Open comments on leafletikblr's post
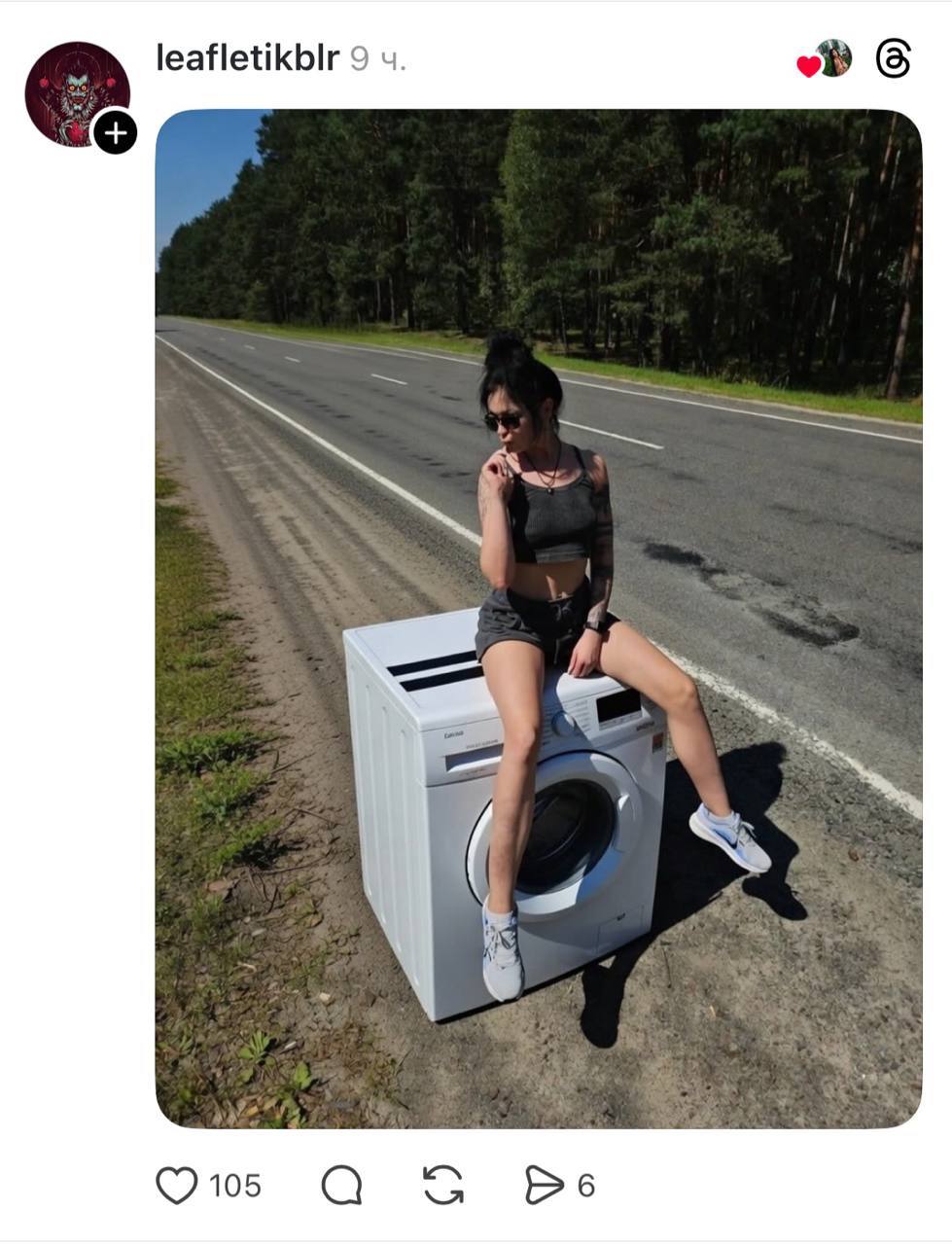Screen dimensions: 952x1245 point(341,1186)
